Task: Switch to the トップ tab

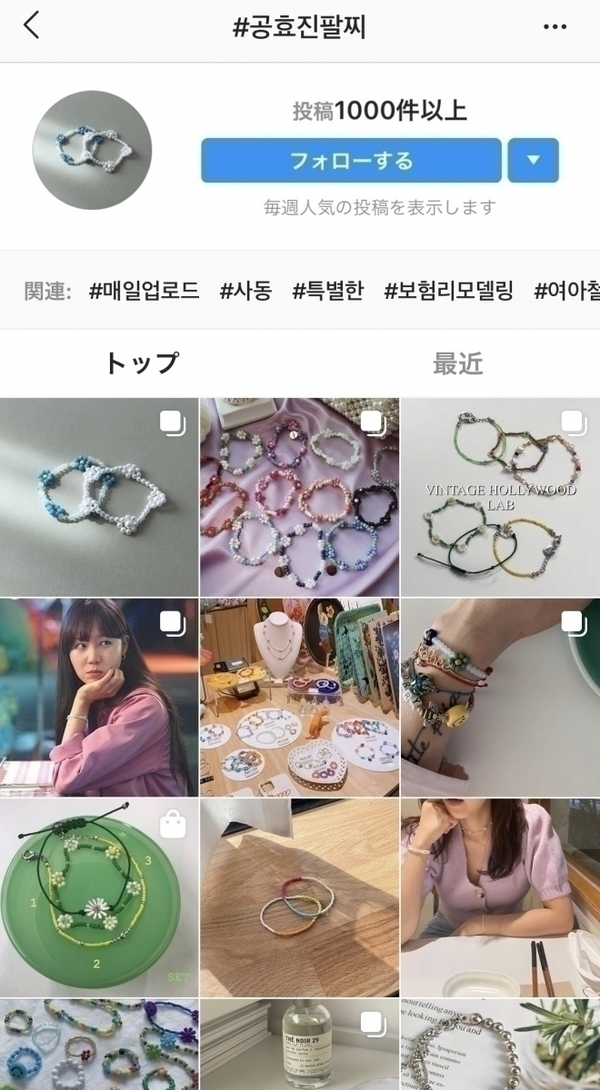Action: click(141, 364)
